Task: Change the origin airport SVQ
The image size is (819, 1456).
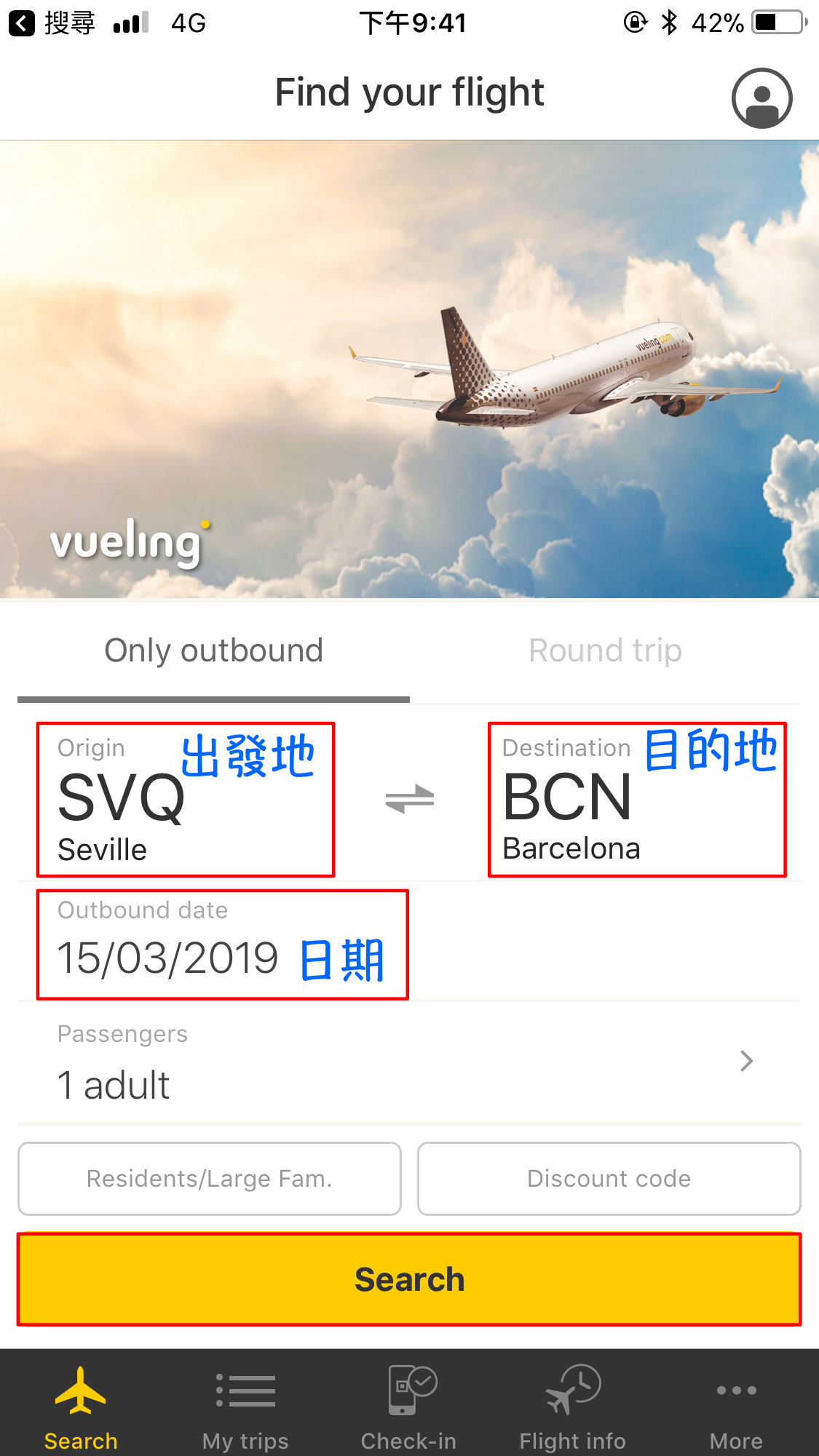Action: [185, 799]
